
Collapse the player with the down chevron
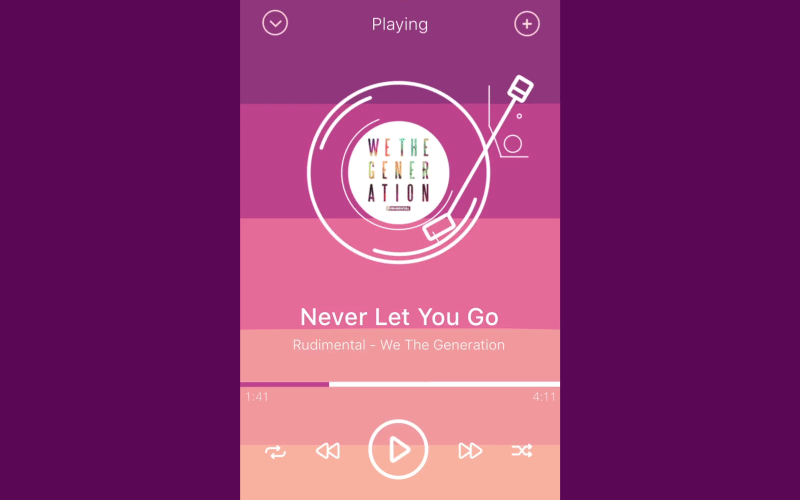coord(275,23)
